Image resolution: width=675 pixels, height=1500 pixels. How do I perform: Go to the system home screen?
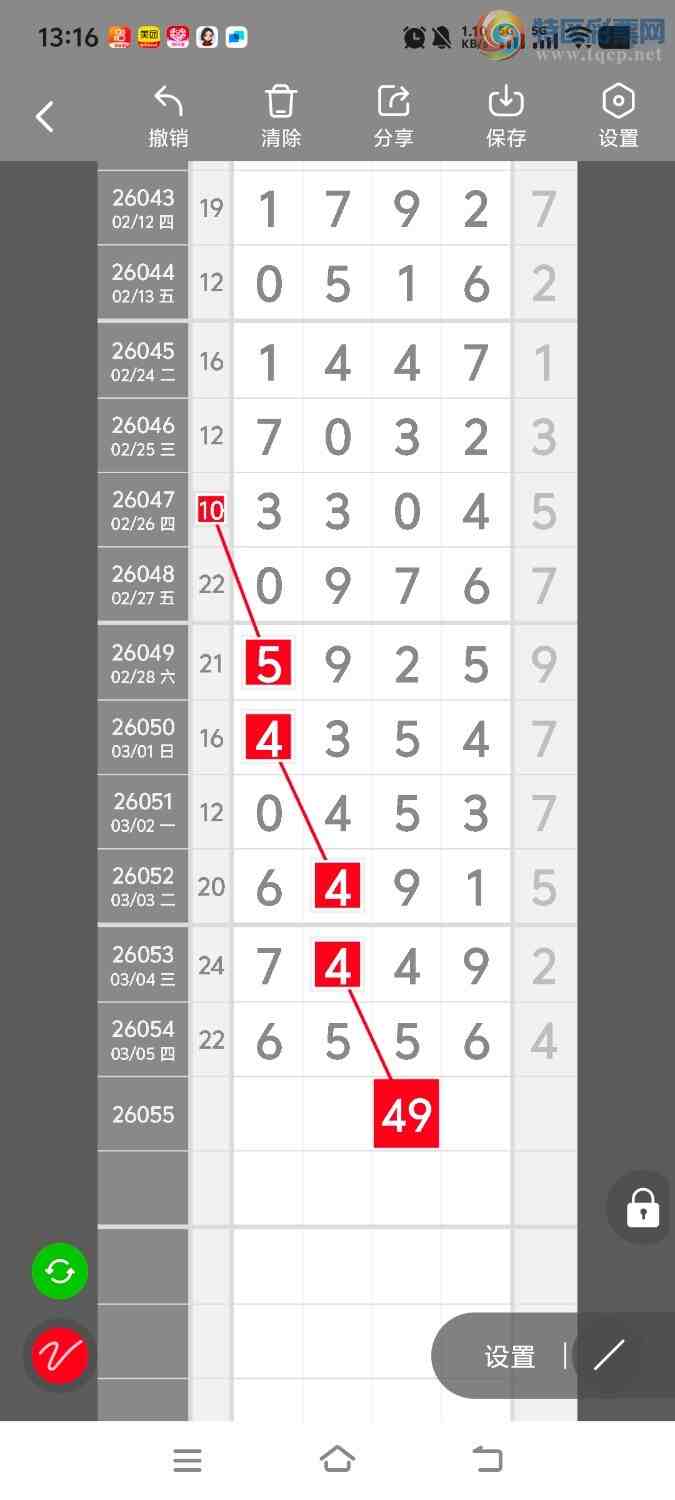[x=337, y=1460]
